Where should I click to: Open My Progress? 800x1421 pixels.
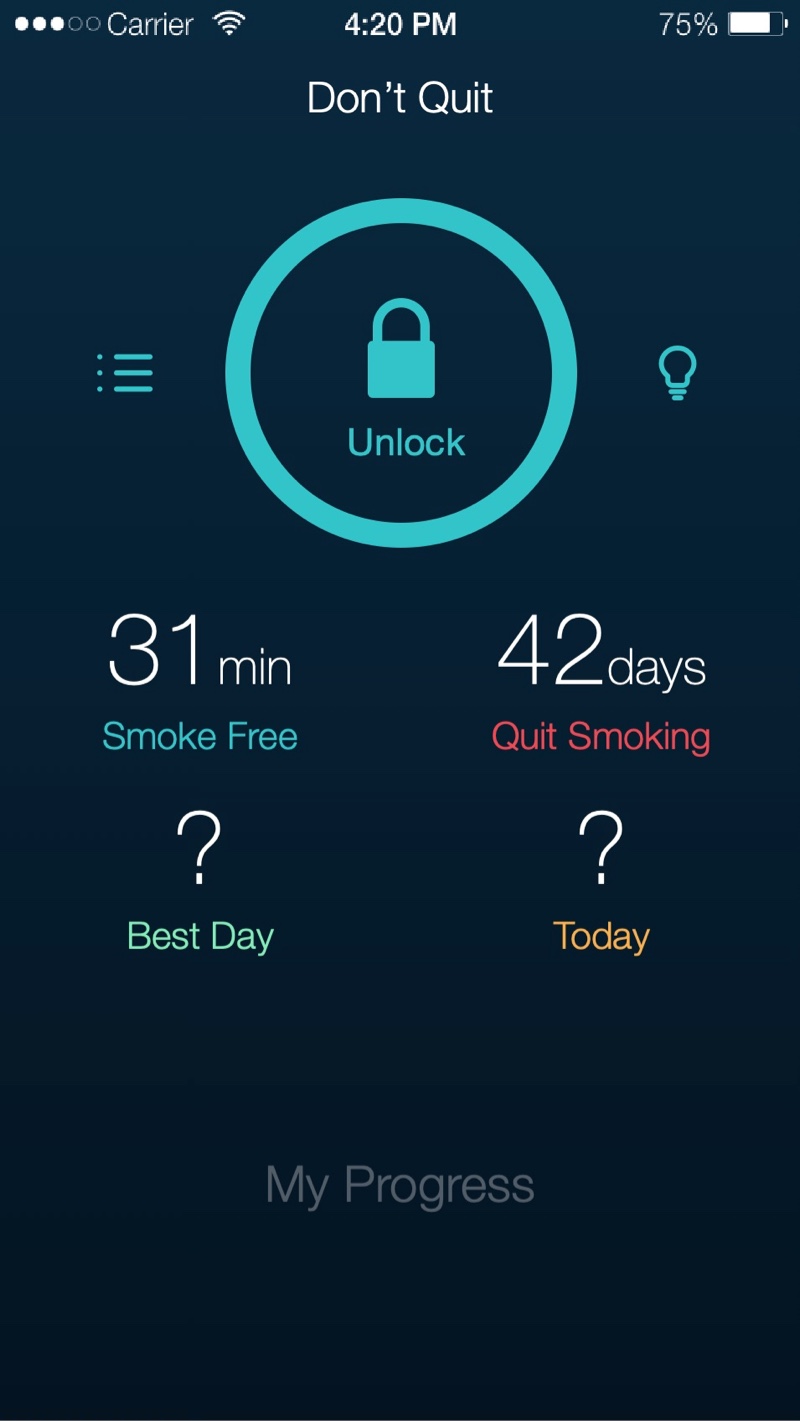(x=400, y=1186)
